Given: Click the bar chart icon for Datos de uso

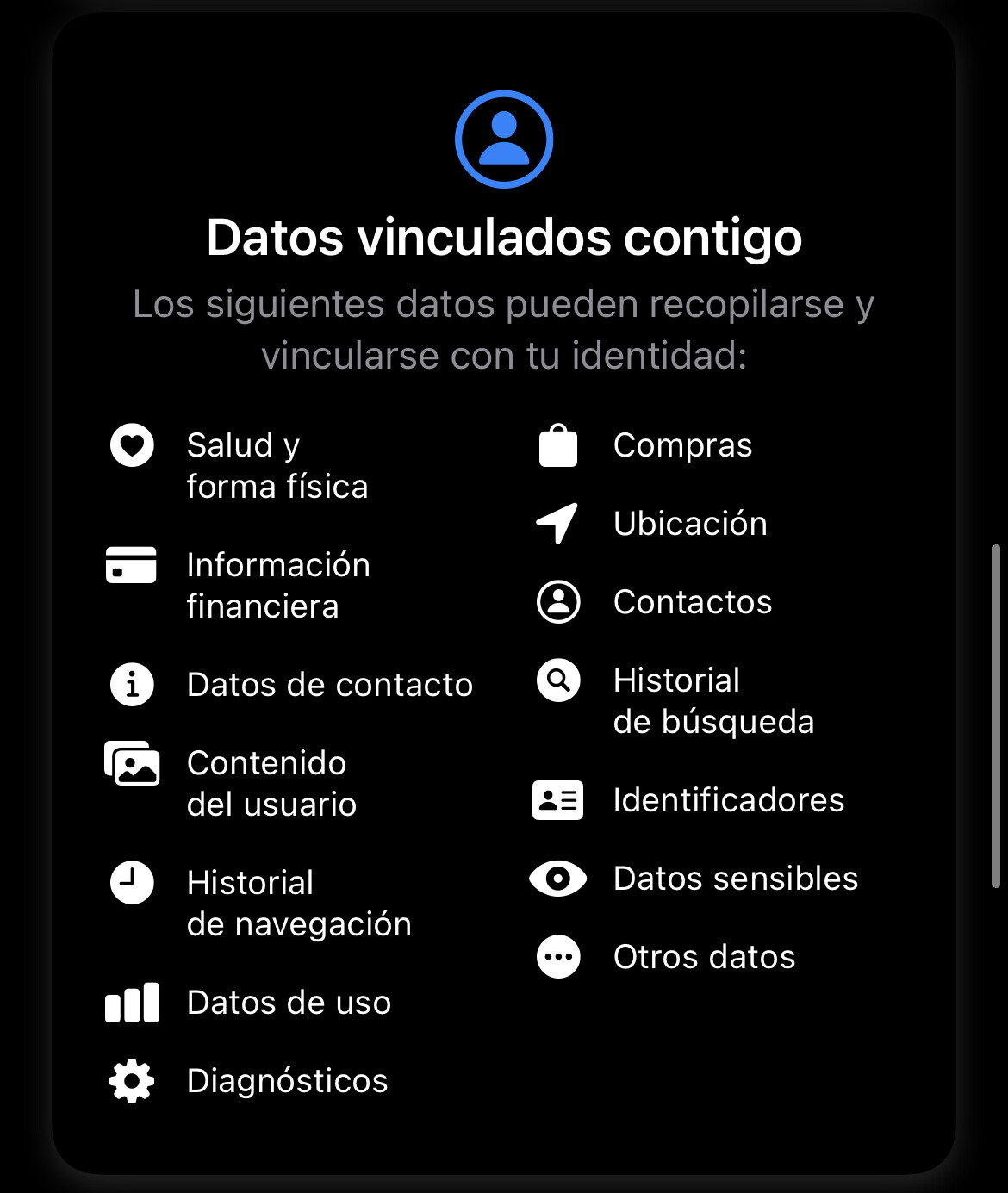Looking at the screenshot, I should (x=131, y=1003).
